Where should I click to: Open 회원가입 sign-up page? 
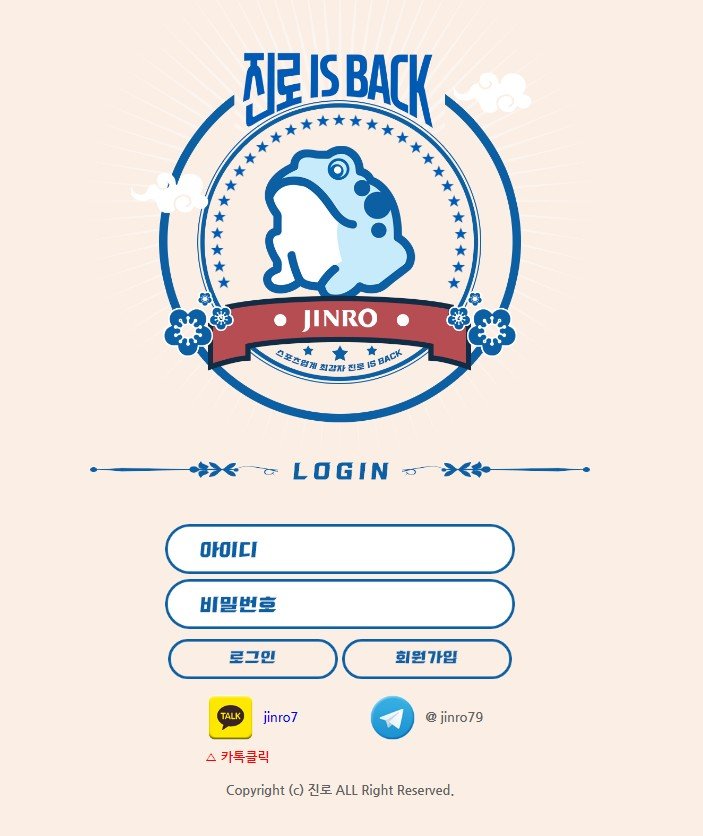427,658
